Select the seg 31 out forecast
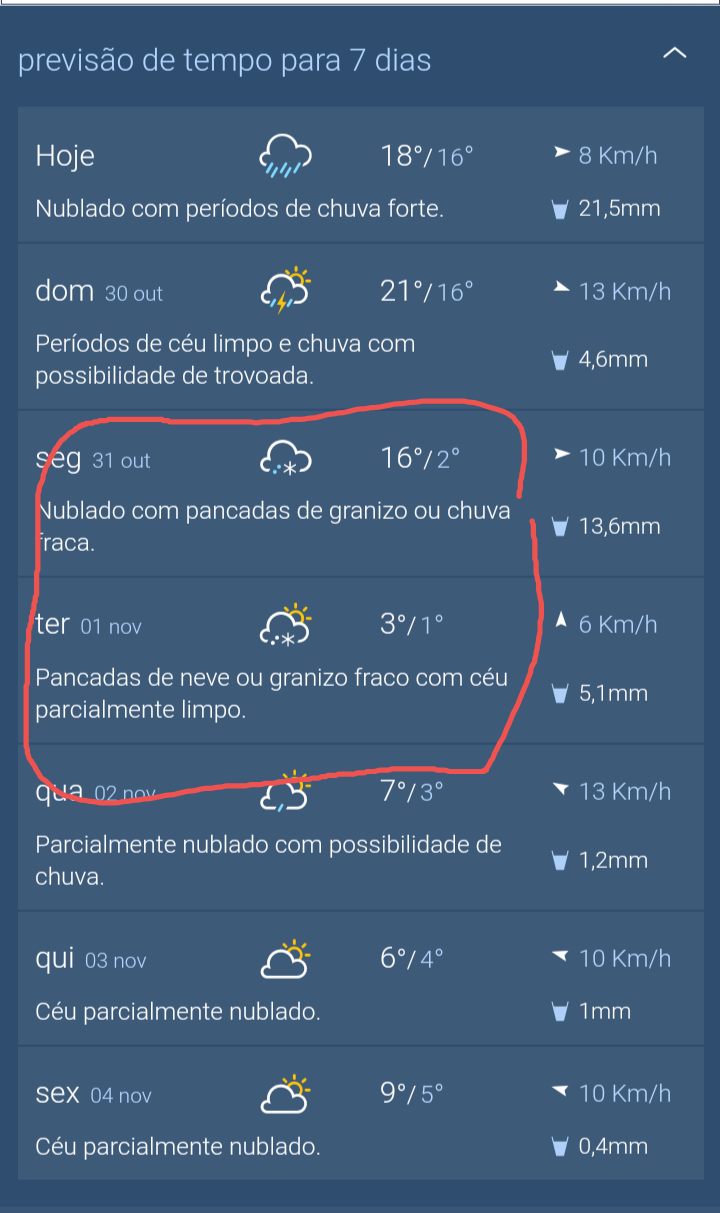The width and height of the screenshot is (720, 1213). tap(360, 493)
